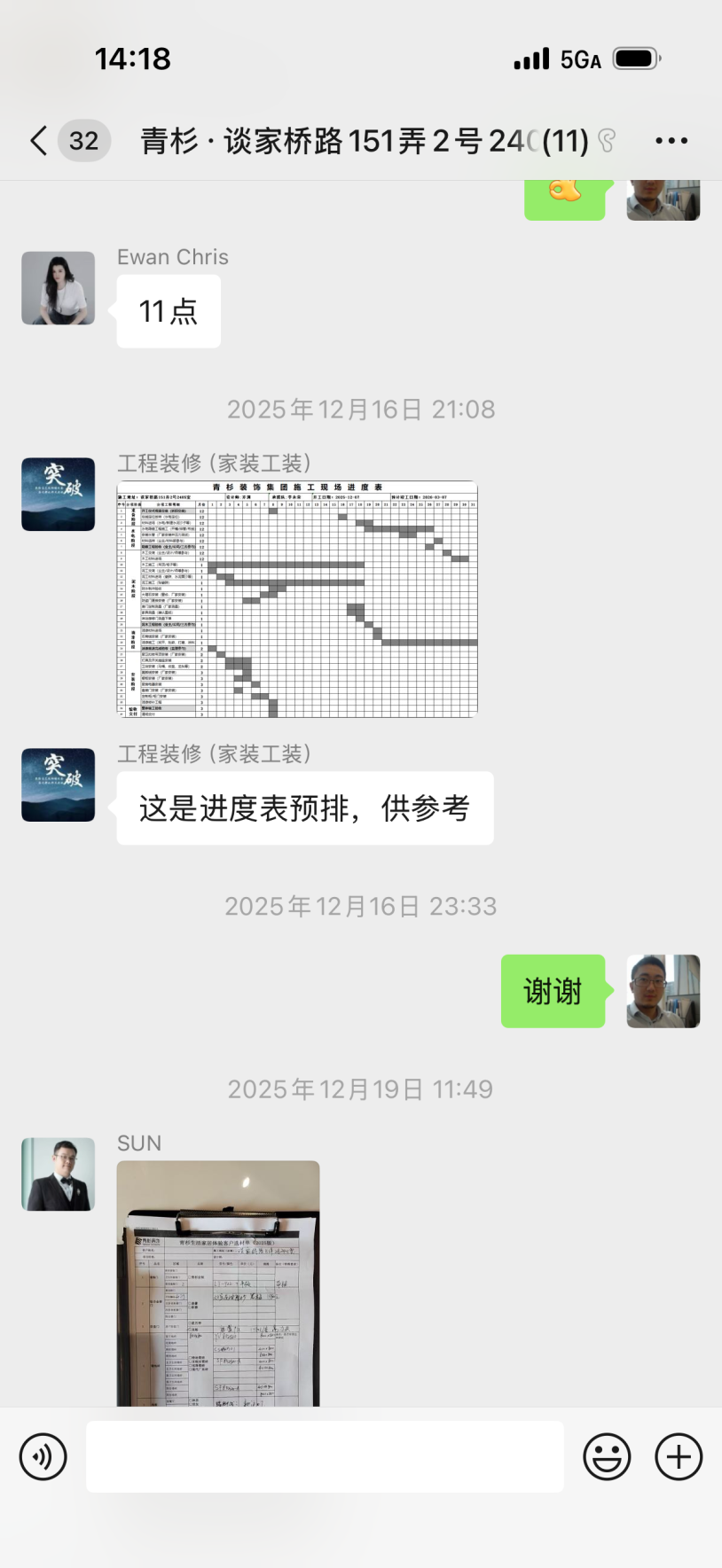Open the plus attachments menu
The height and width of the screenshot is (1568, 722).
[679, 1456]
